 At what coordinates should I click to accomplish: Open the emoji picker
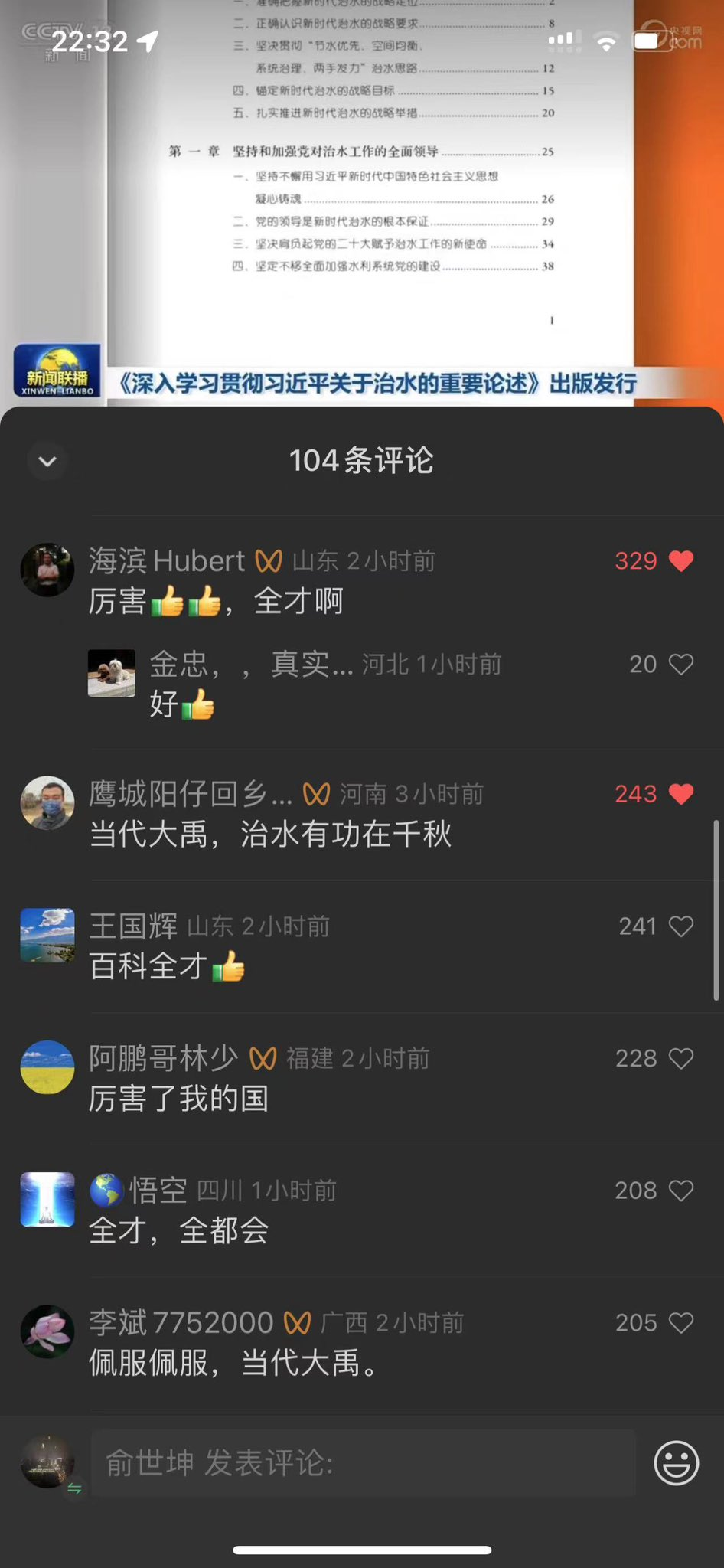[676, 1462]
